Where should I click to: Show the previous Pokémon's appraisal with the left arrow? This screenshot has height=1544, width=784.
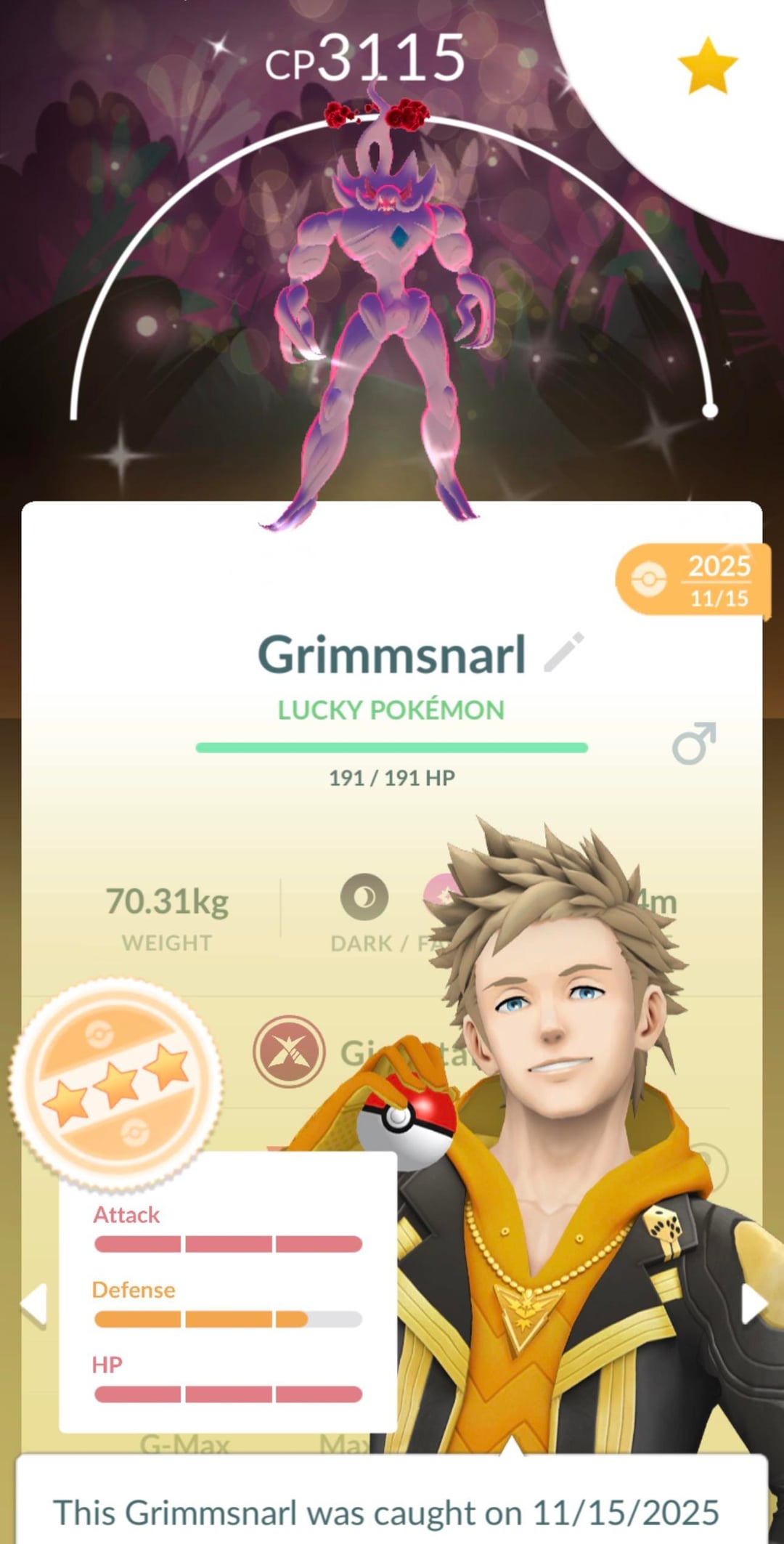click(x=34, y=1304)
